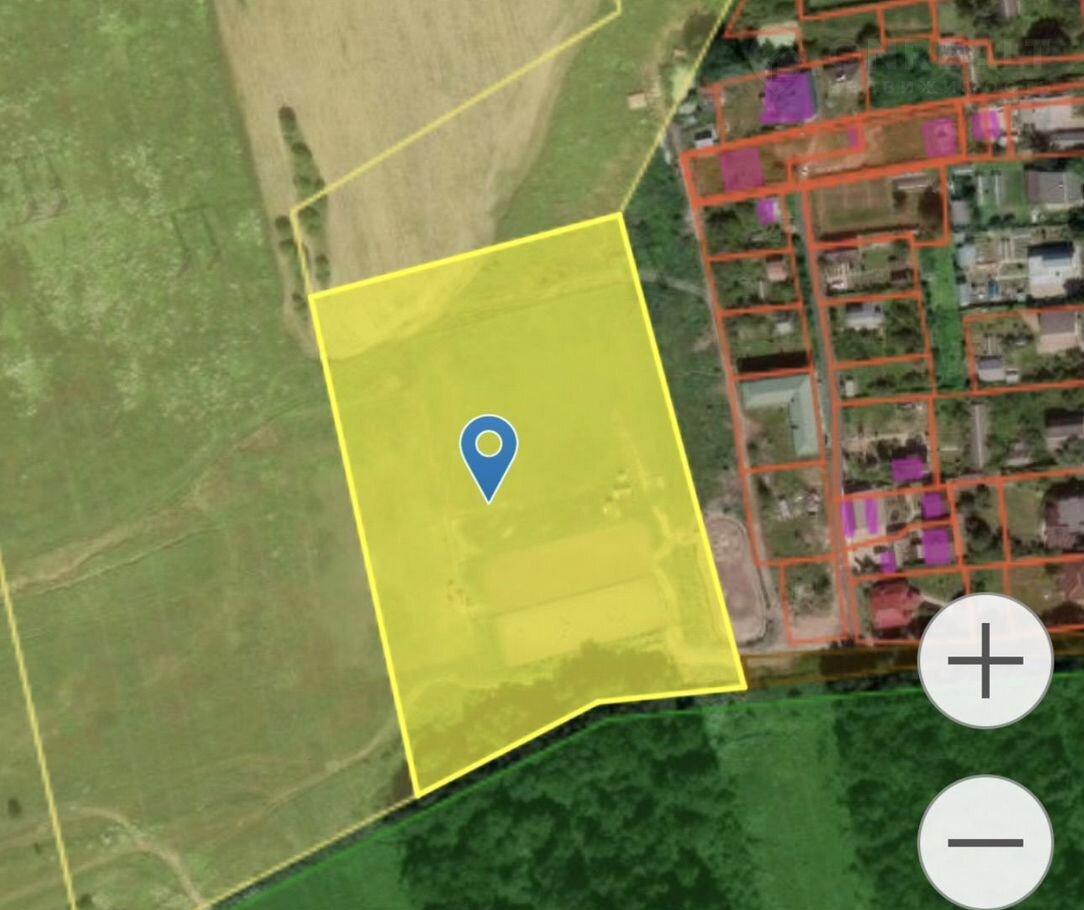Zoom in on the map

point(985,660)
